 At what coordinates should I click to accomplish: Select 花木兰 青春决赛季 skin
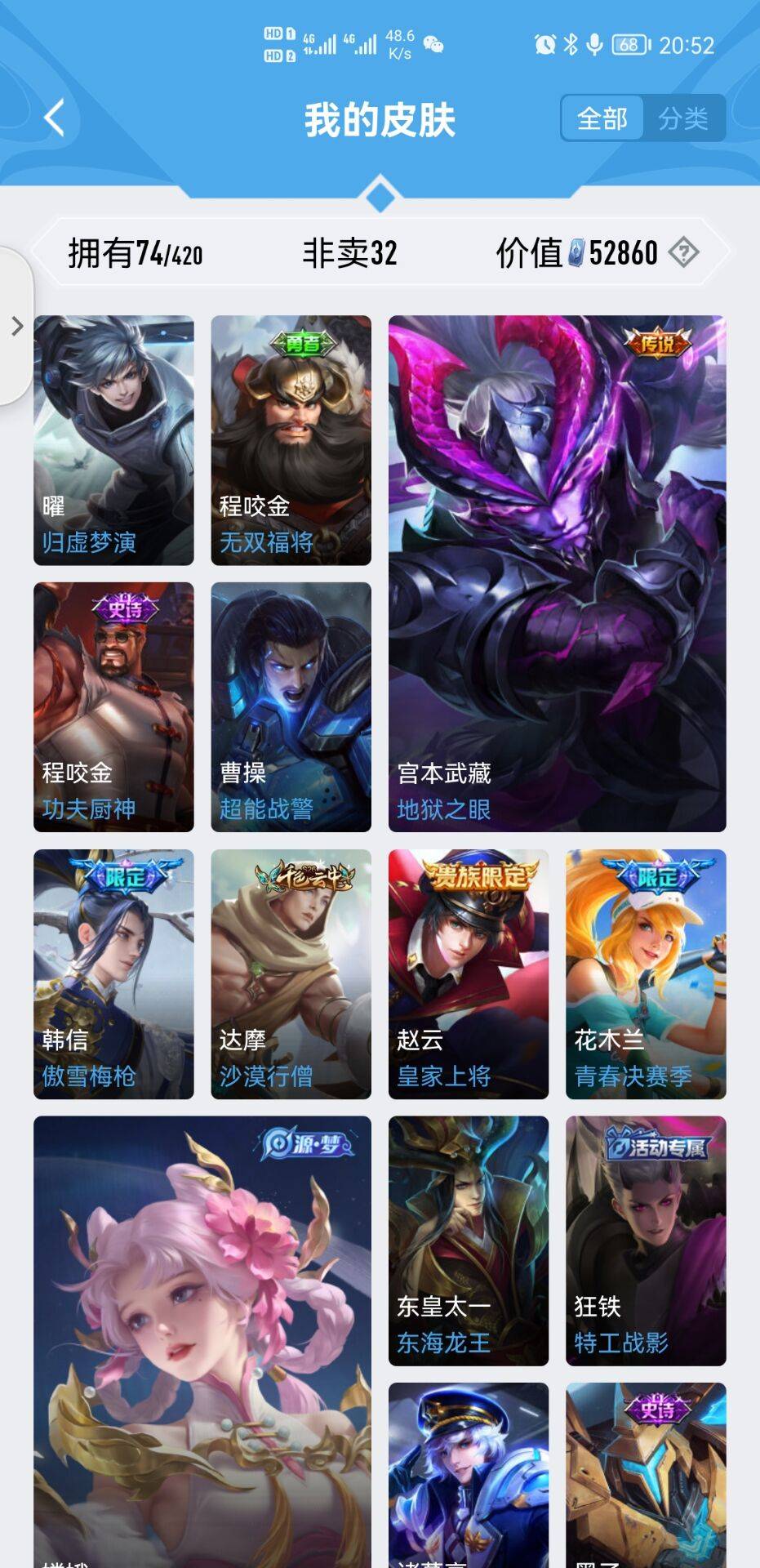point(645,973)
